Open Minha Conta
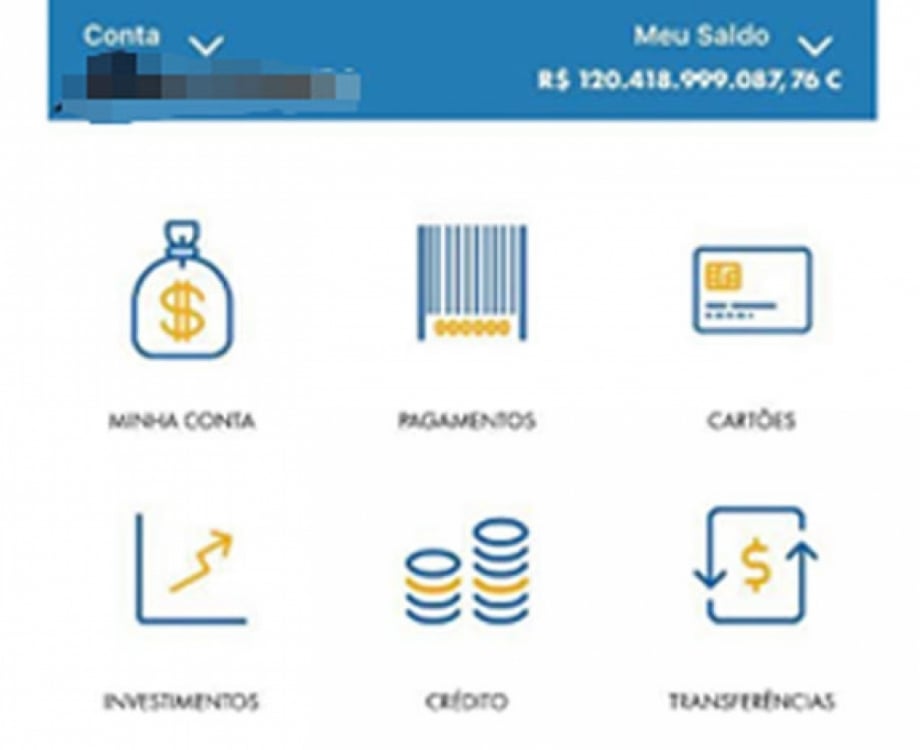 (182, 290)
